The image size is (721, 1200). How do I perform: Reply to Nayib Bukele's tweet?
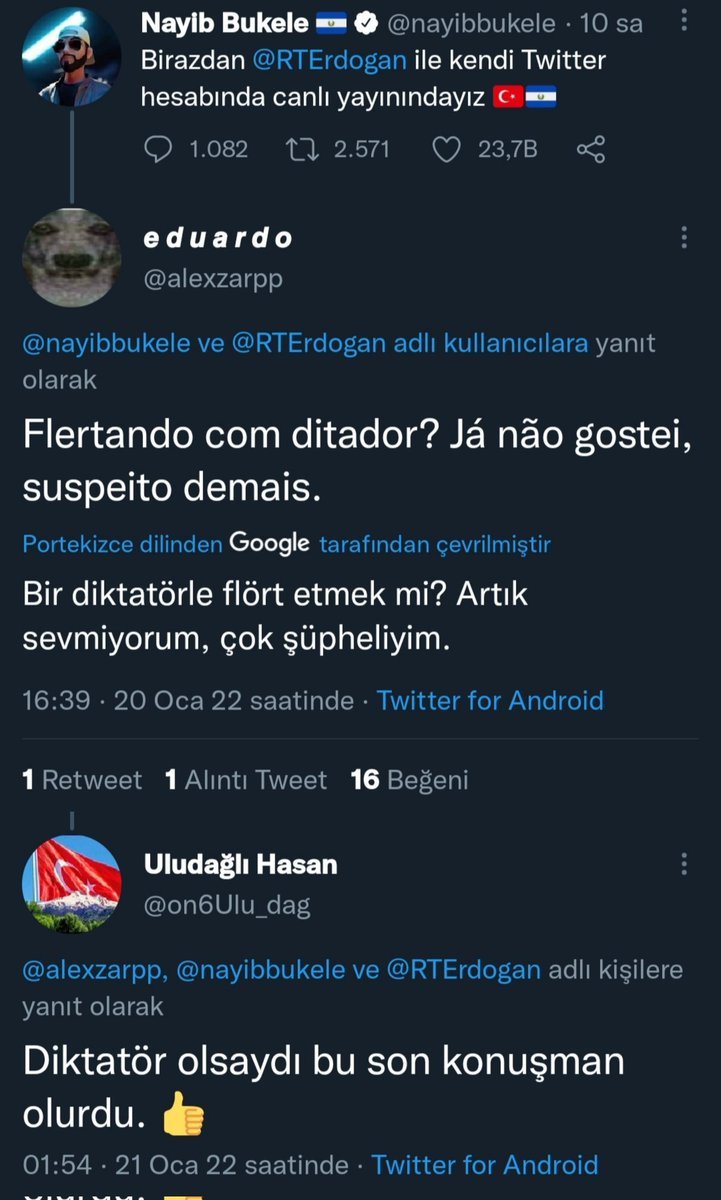point(161,149)
